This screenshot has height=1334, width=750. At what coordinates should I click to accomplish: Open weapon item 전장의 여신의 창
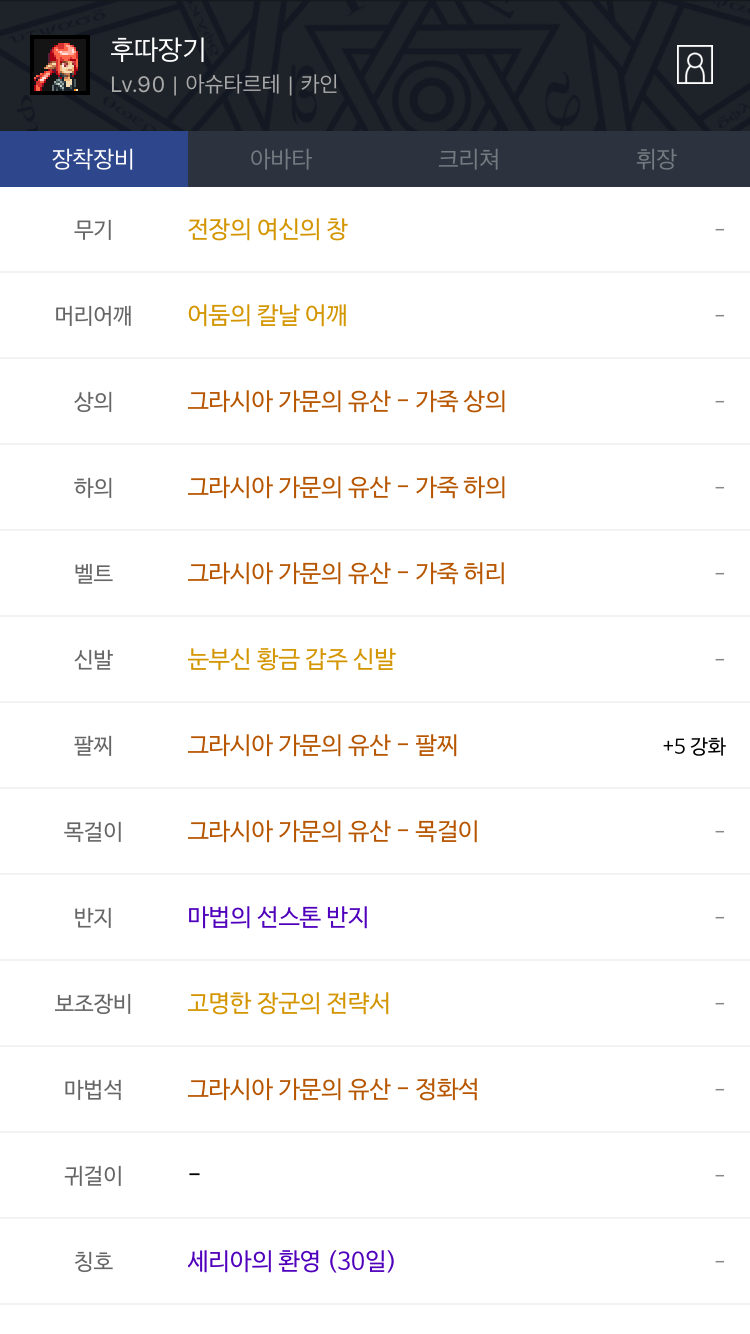[x=268, y=229]
